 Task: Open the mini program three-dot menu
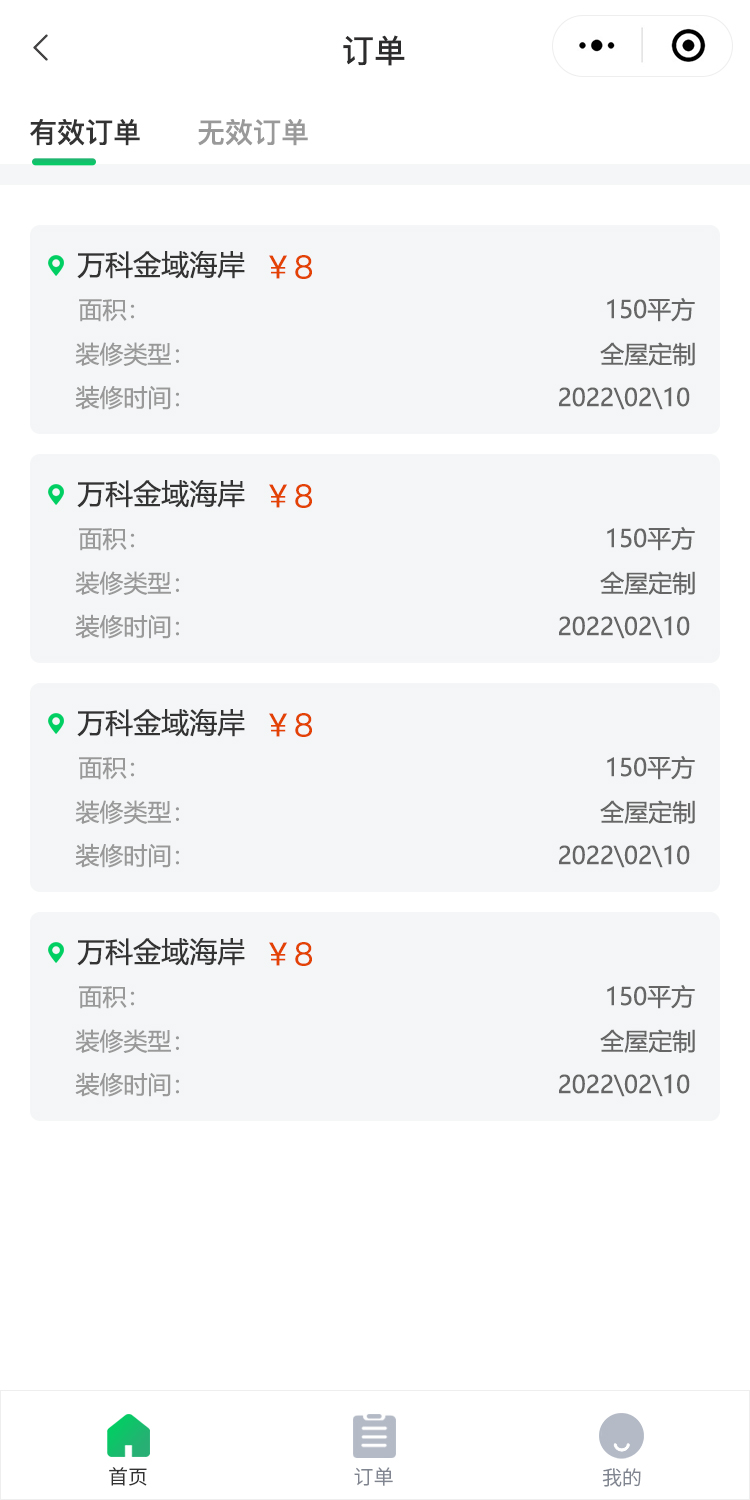coord(597,46)
